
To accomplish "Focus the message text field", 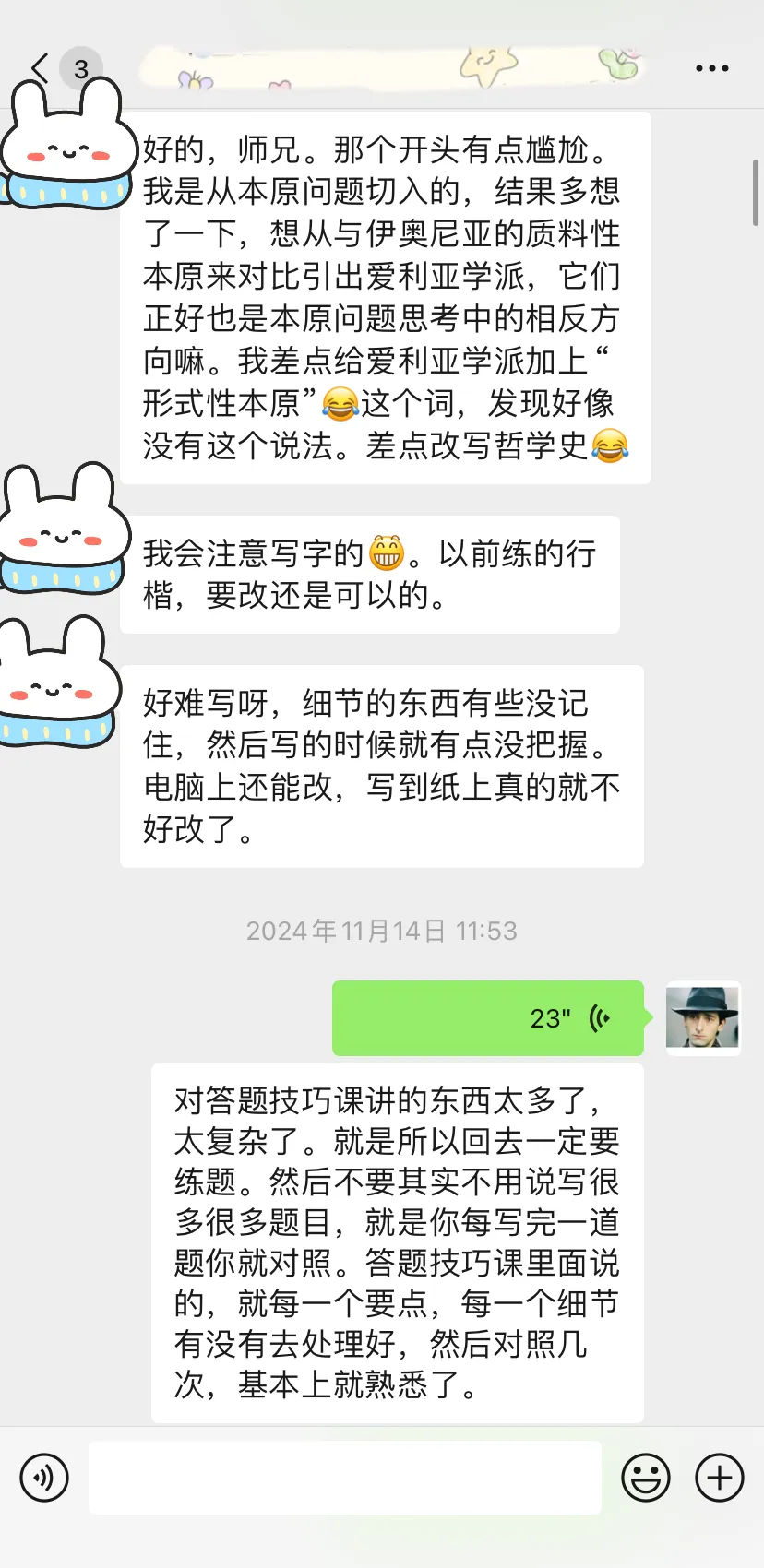I will (x=344, y=1478).
